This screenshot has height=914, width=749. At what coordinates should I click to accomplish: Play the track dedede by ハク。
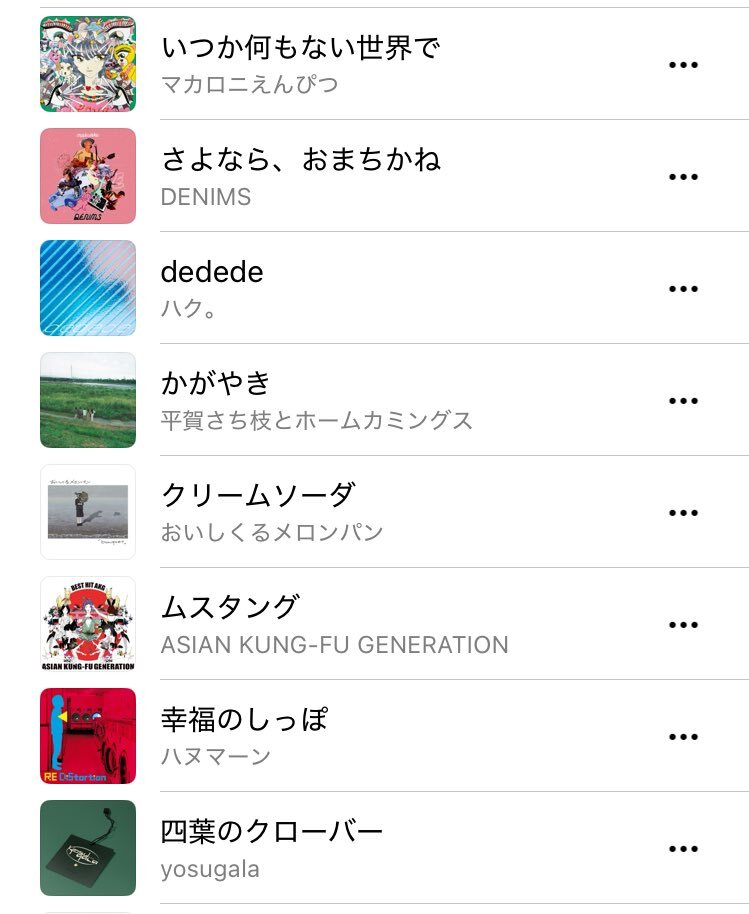212,272
